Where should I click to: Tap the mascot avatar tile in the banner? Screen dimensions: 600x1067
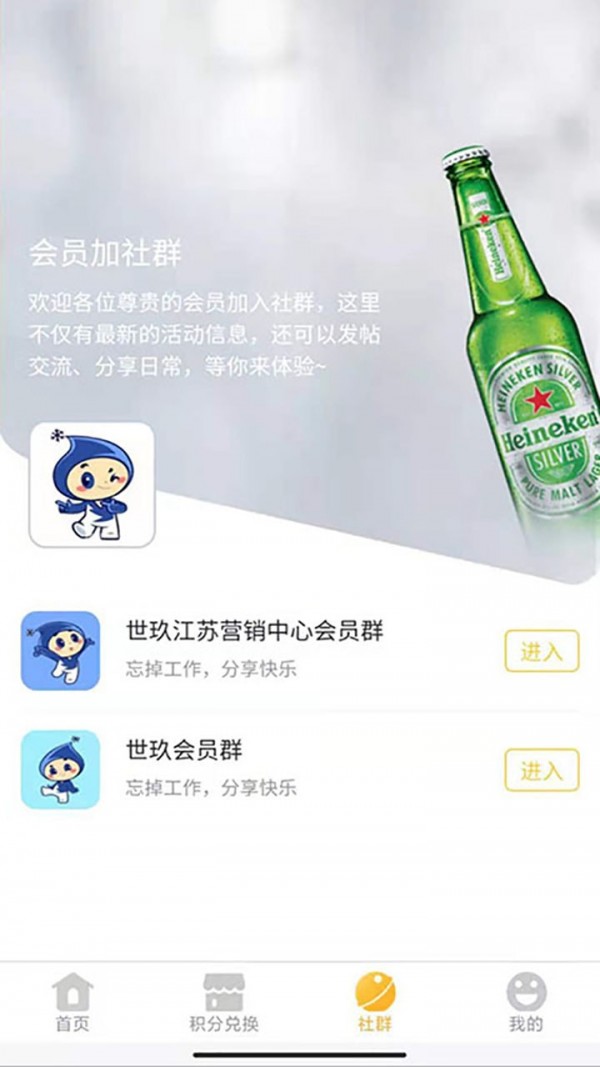92,485
